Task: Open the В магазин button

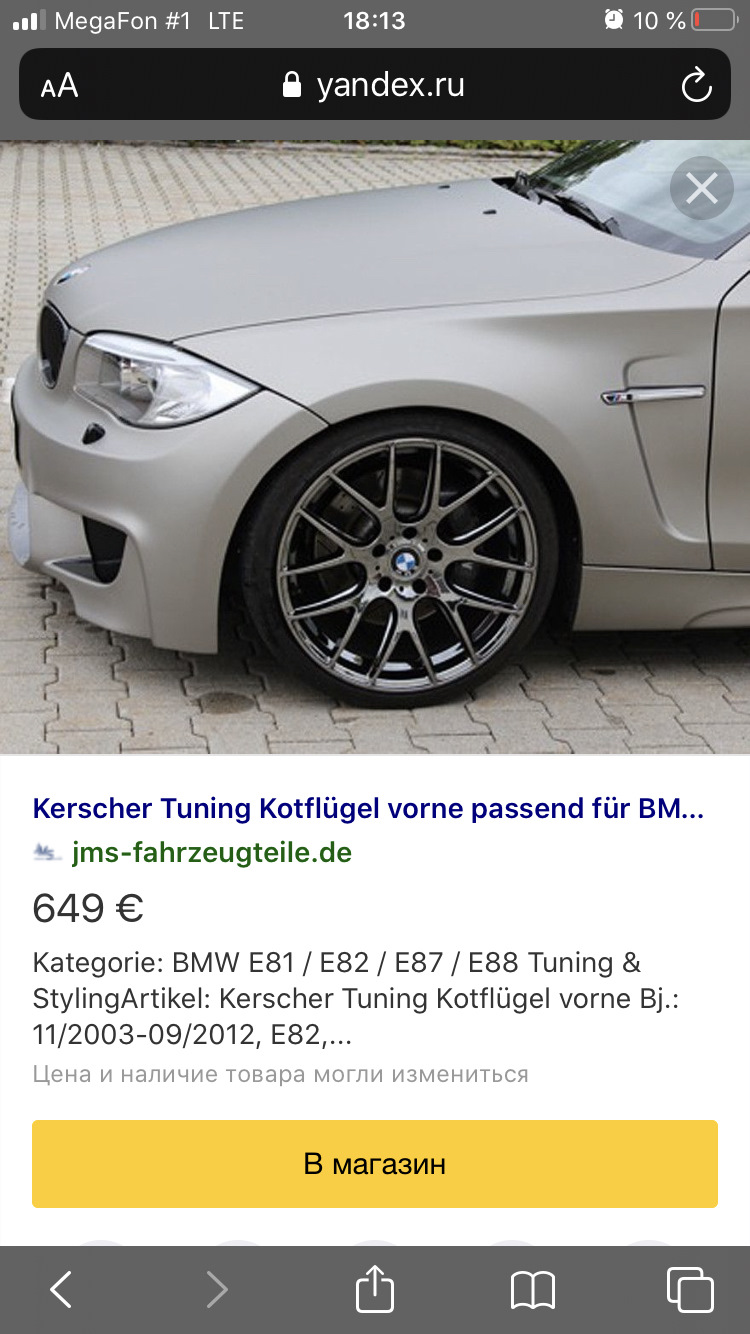Action: (x=375, y=1164)
